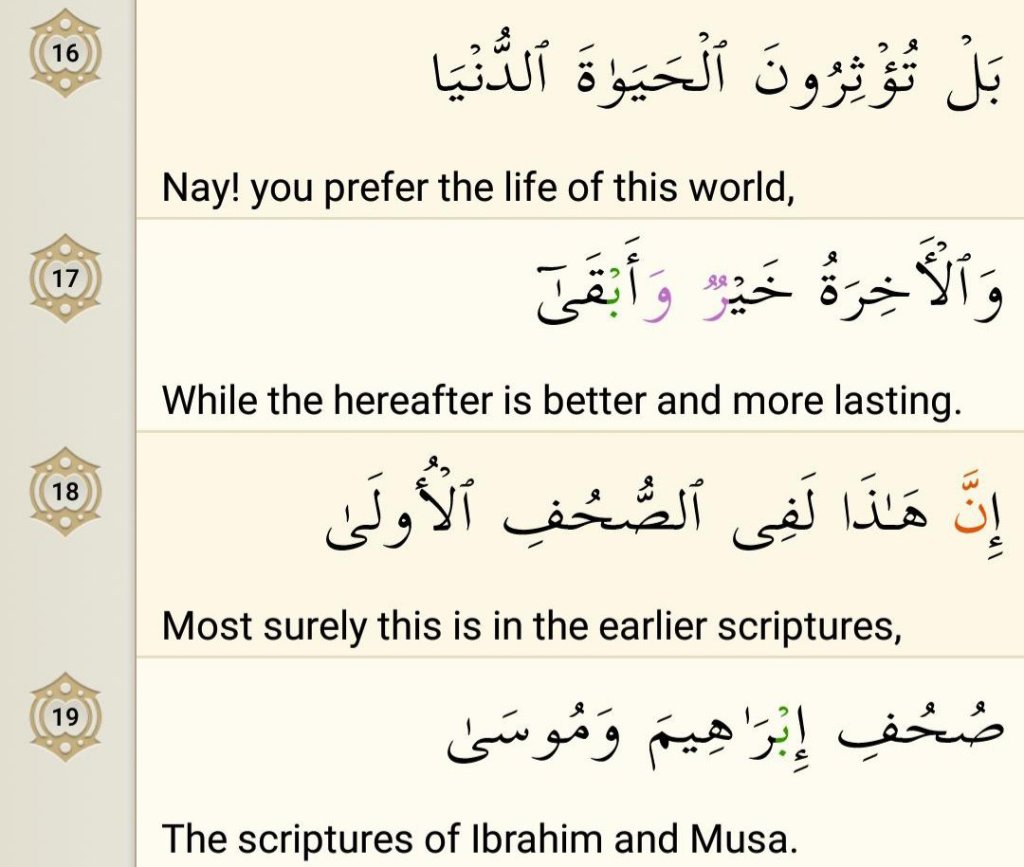1024x867 pixels.
Task: Select the verse 'Nay! you prefer the life'
Action: coord(478,186)
